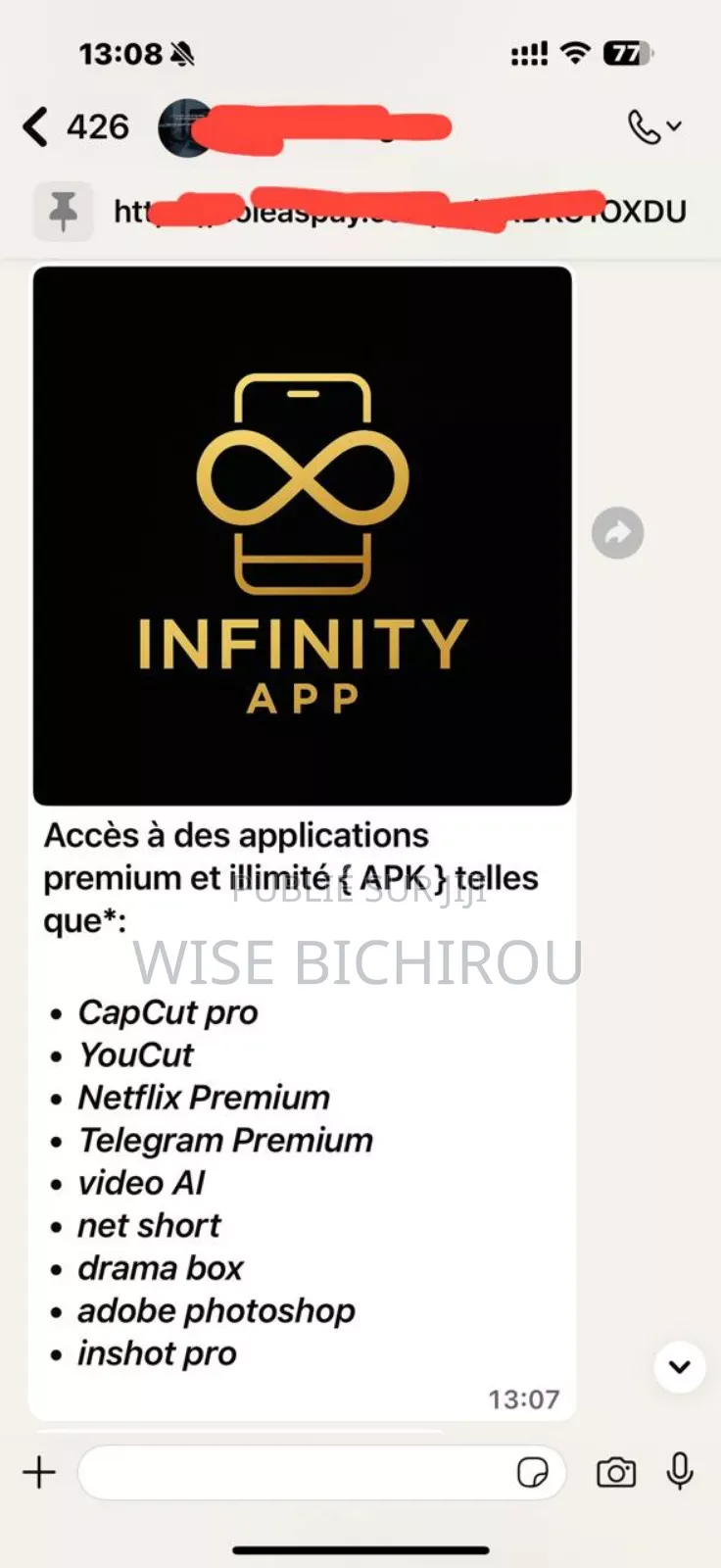Open the sticker picker in the message bar
The width and height of the screenshot is (721, 1568).
(x=533, y=1472)
